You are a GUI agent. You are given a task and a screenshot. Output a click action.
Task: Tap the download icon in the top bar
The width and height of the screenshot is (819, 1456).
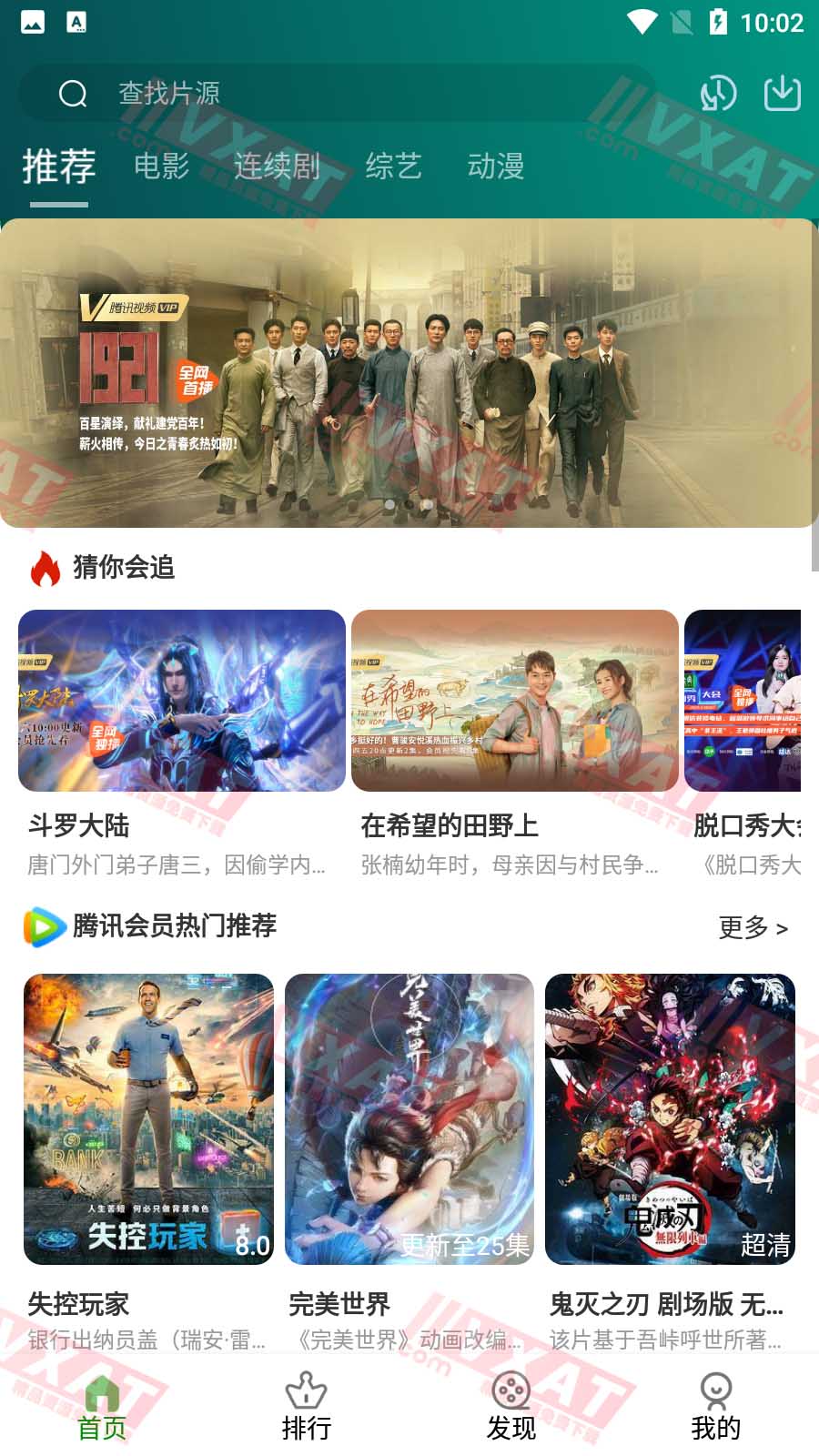pos(783,92)
